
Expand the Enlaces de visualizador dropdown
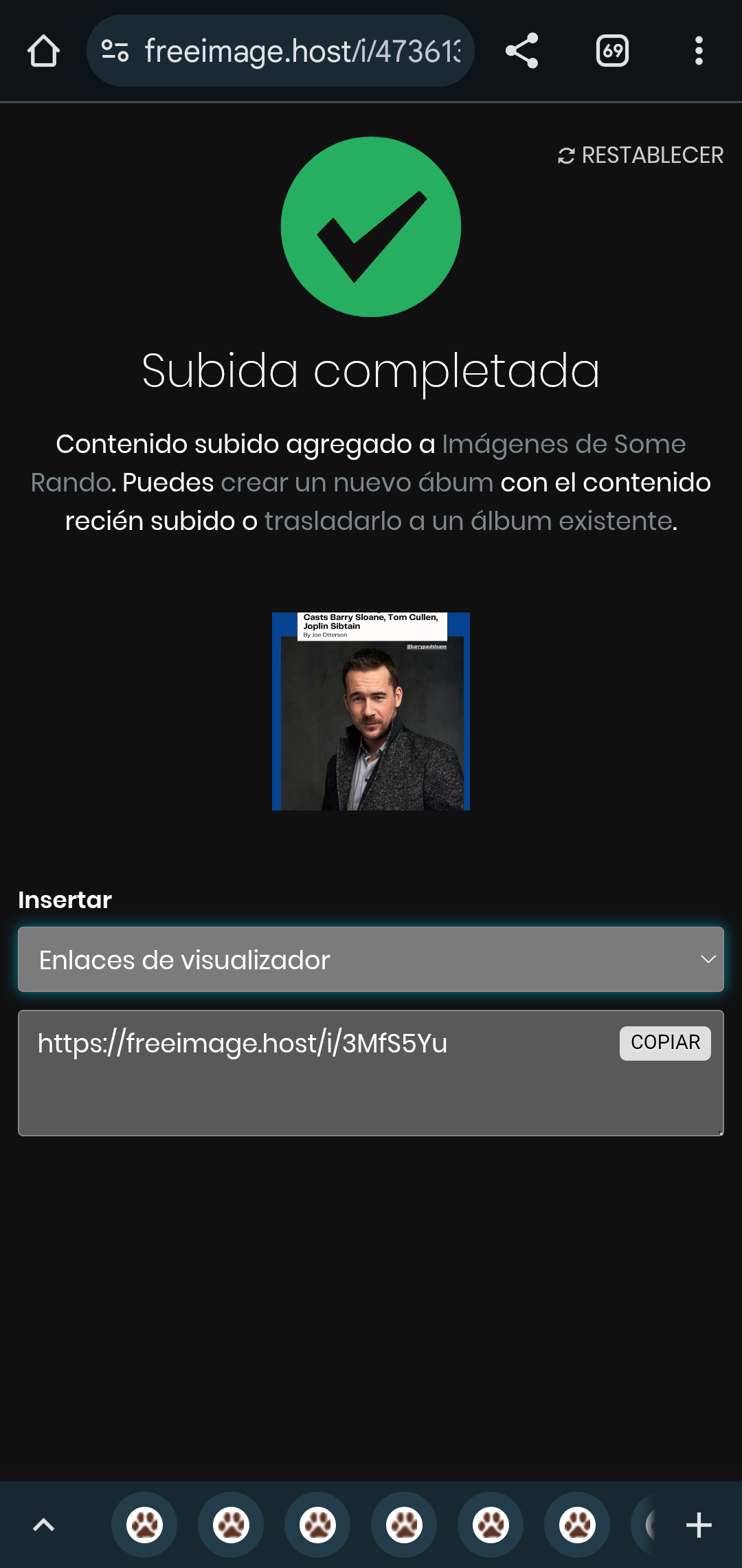tap(371, 960)
